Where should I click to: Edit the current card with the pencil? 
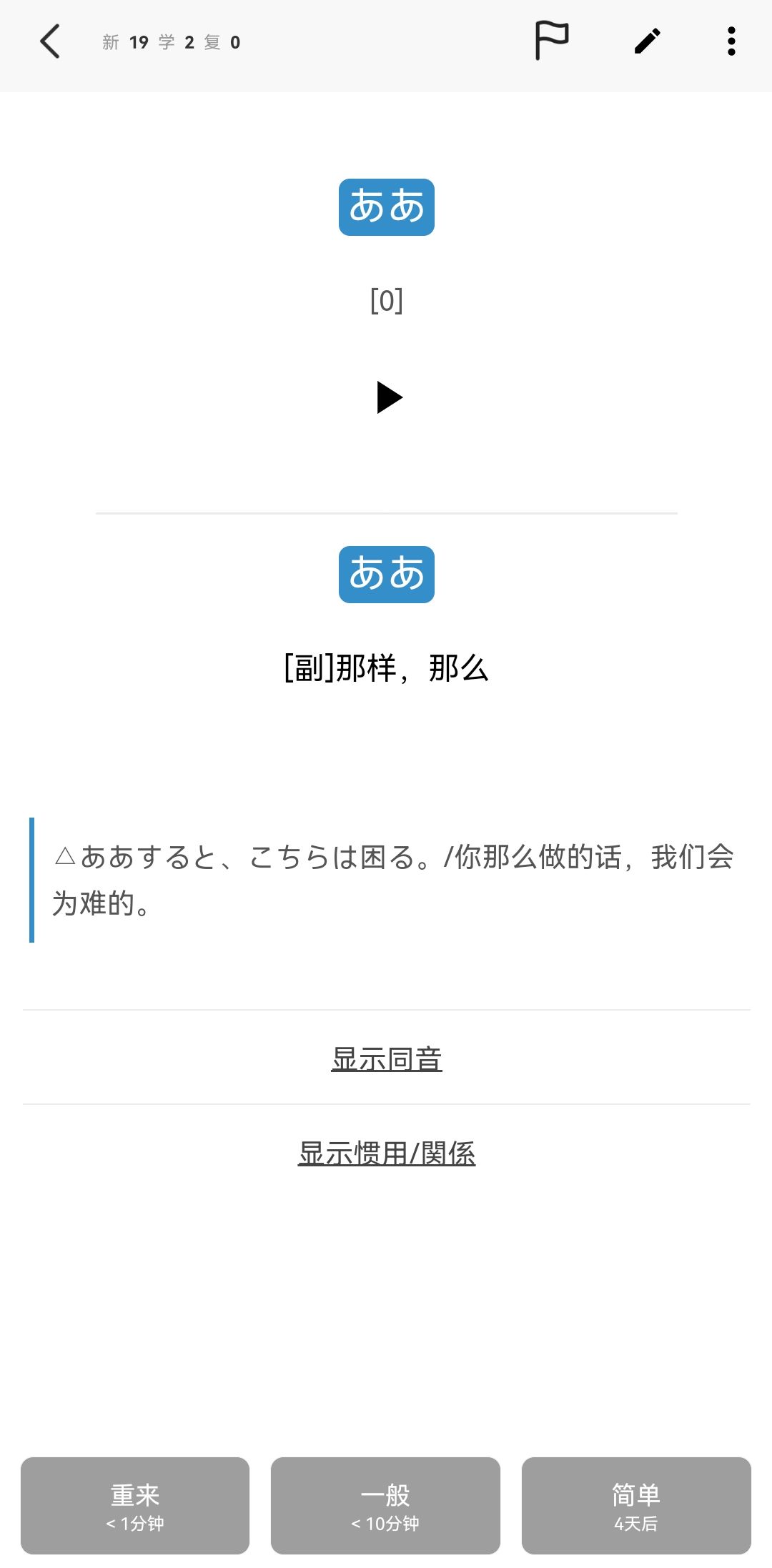click(x=647, y=41)
